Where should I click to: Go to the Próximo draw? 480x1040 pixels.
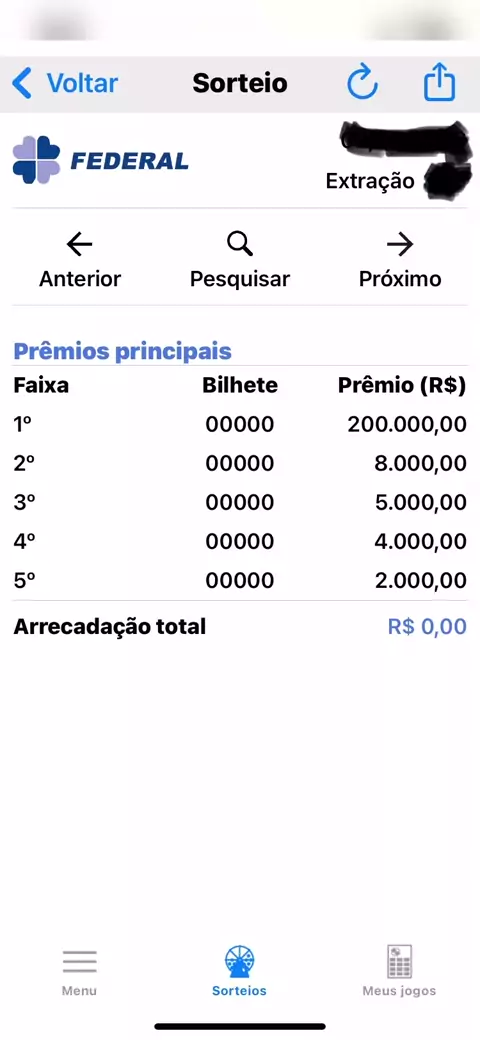tap(400, 261)
